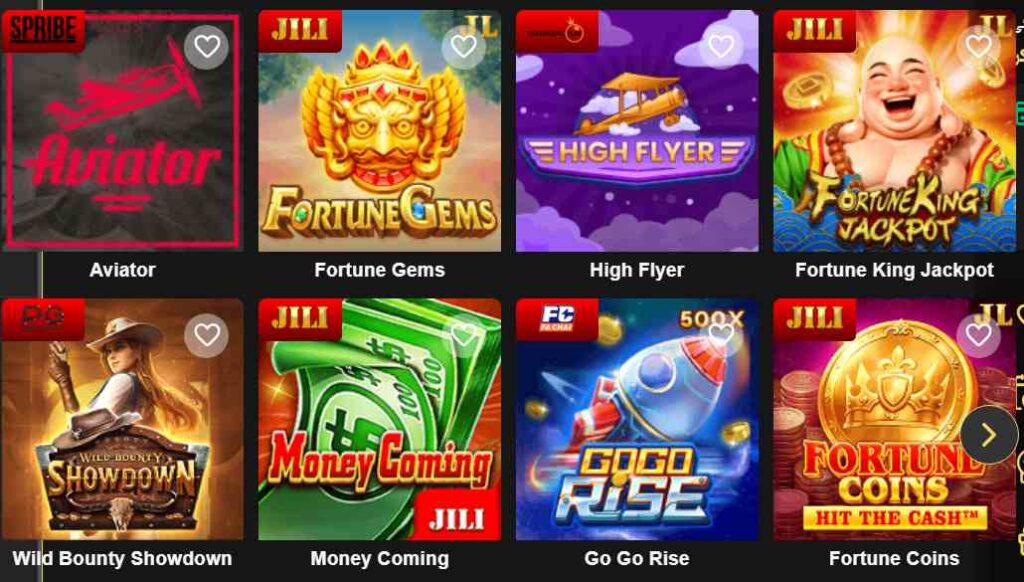Favorite the Go Go Rise game
This screenshot has height=582, width=1024.
coord(721,335)
